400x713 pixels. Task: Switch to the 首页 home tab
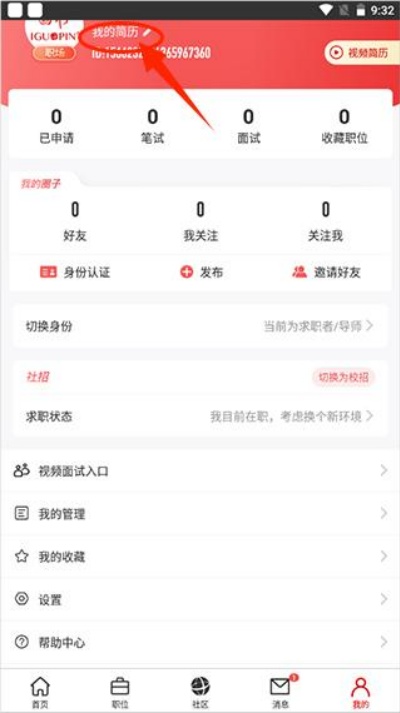(x=40, y=692)
